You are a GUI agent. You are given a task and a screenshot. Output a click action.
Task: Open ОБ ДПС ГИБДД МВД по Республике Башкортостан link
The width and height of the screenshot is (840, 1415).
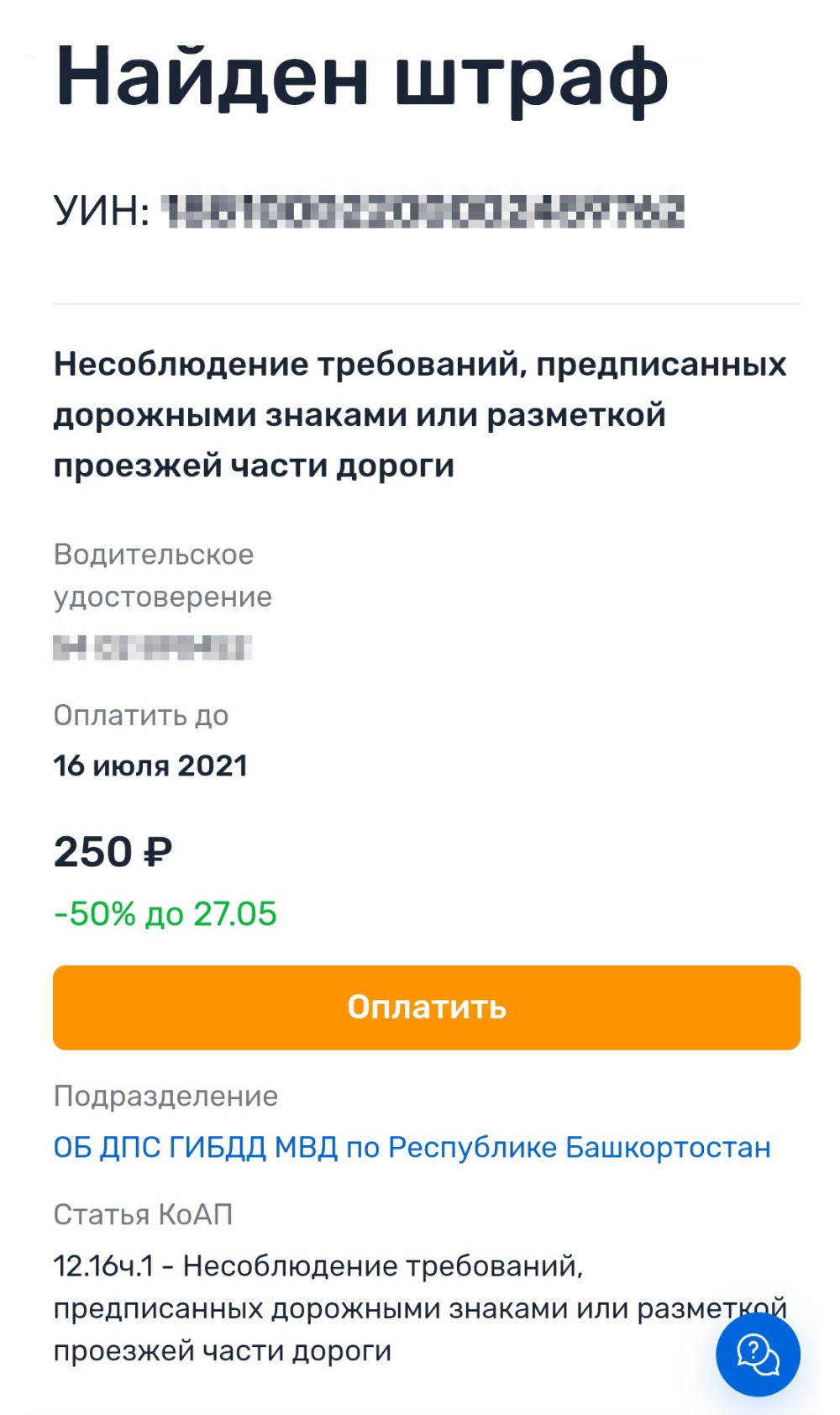[x=412, y=1147]
